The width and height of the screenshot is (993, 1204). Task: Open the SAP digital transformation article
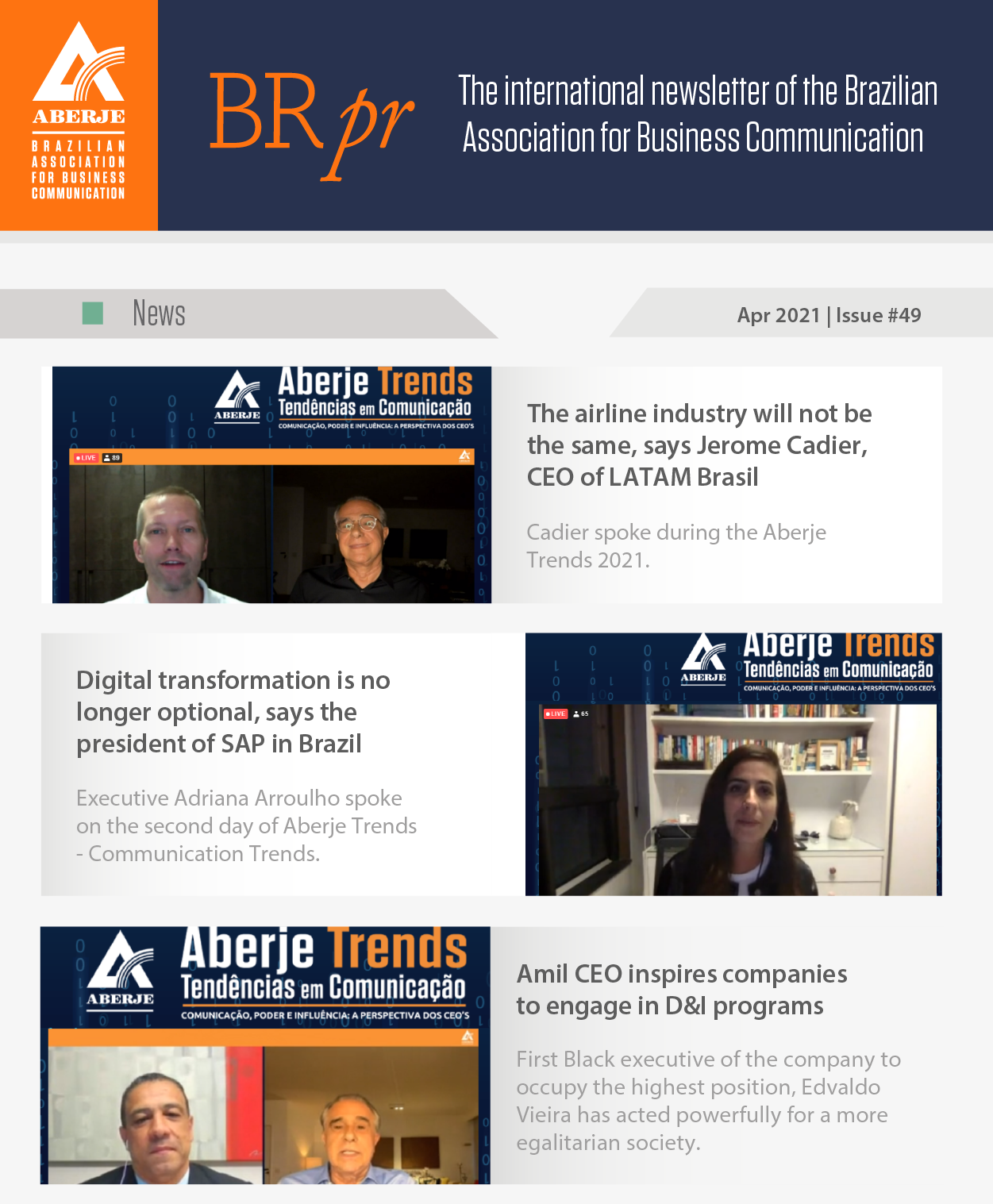(x=233, y=712)
